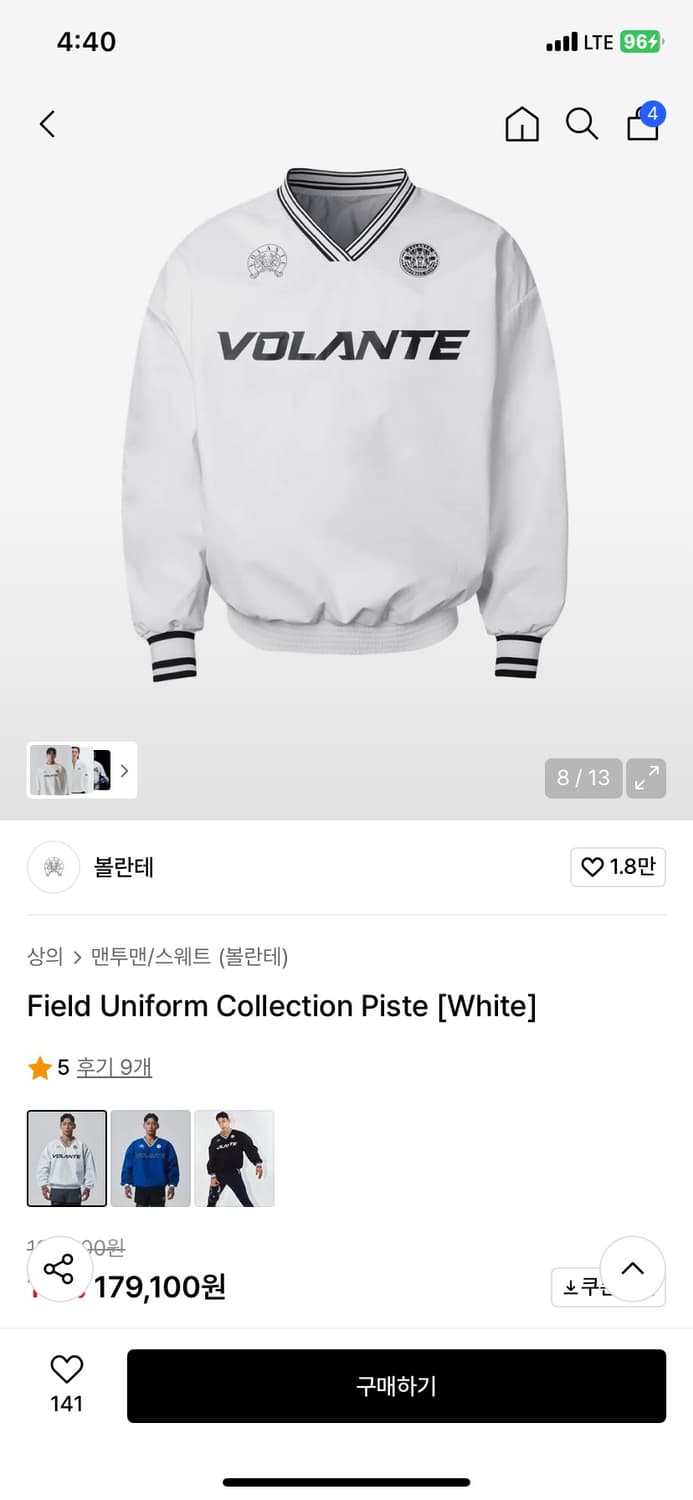Viewport: 693px width, 1500px height.
Task: Open the 상의 category link
Action: tap(45, 957)
